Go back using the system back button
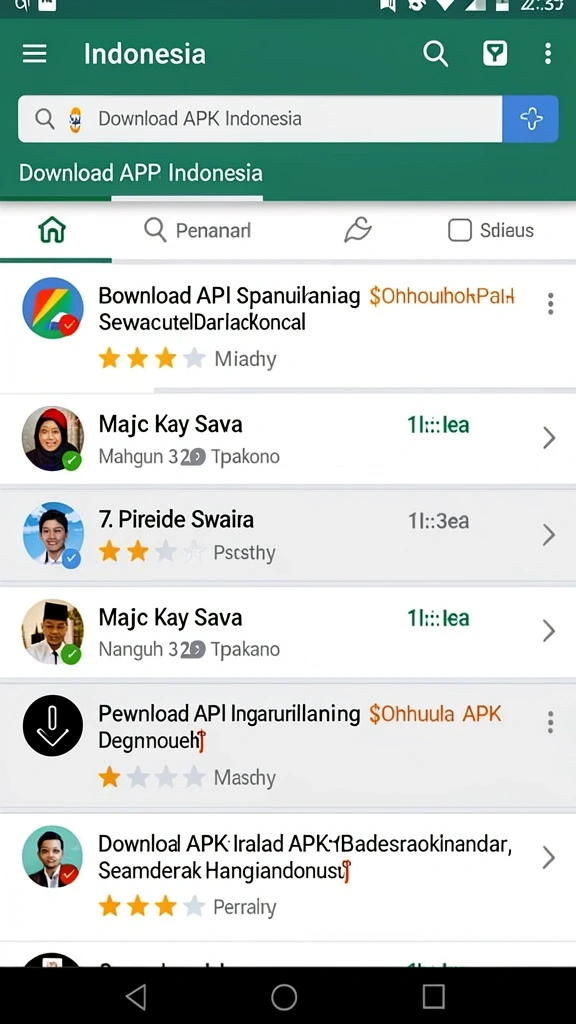The image size is (576, 1024). click(x=136, y=997)
